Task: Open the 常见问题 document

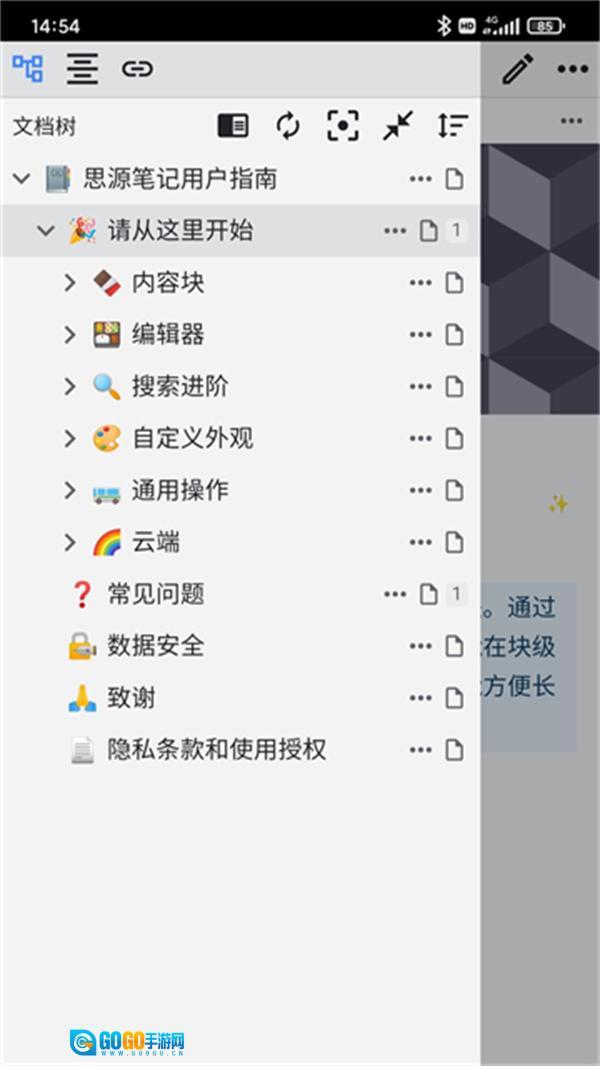Action: (156, 595)
